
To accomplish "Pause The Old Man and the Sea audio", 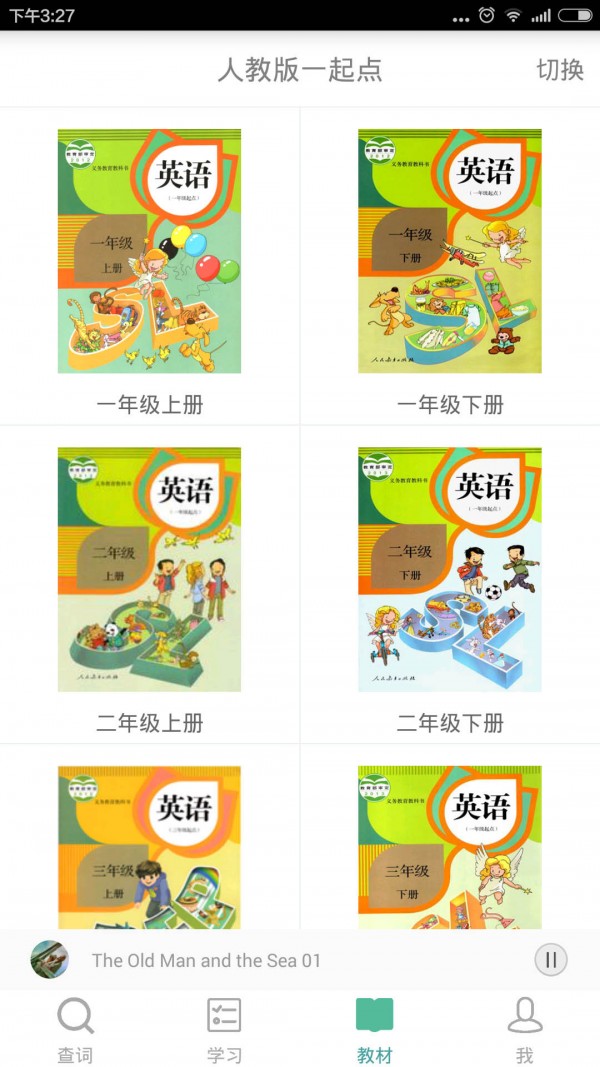I will pyautogui.click(x=550, y=960).
